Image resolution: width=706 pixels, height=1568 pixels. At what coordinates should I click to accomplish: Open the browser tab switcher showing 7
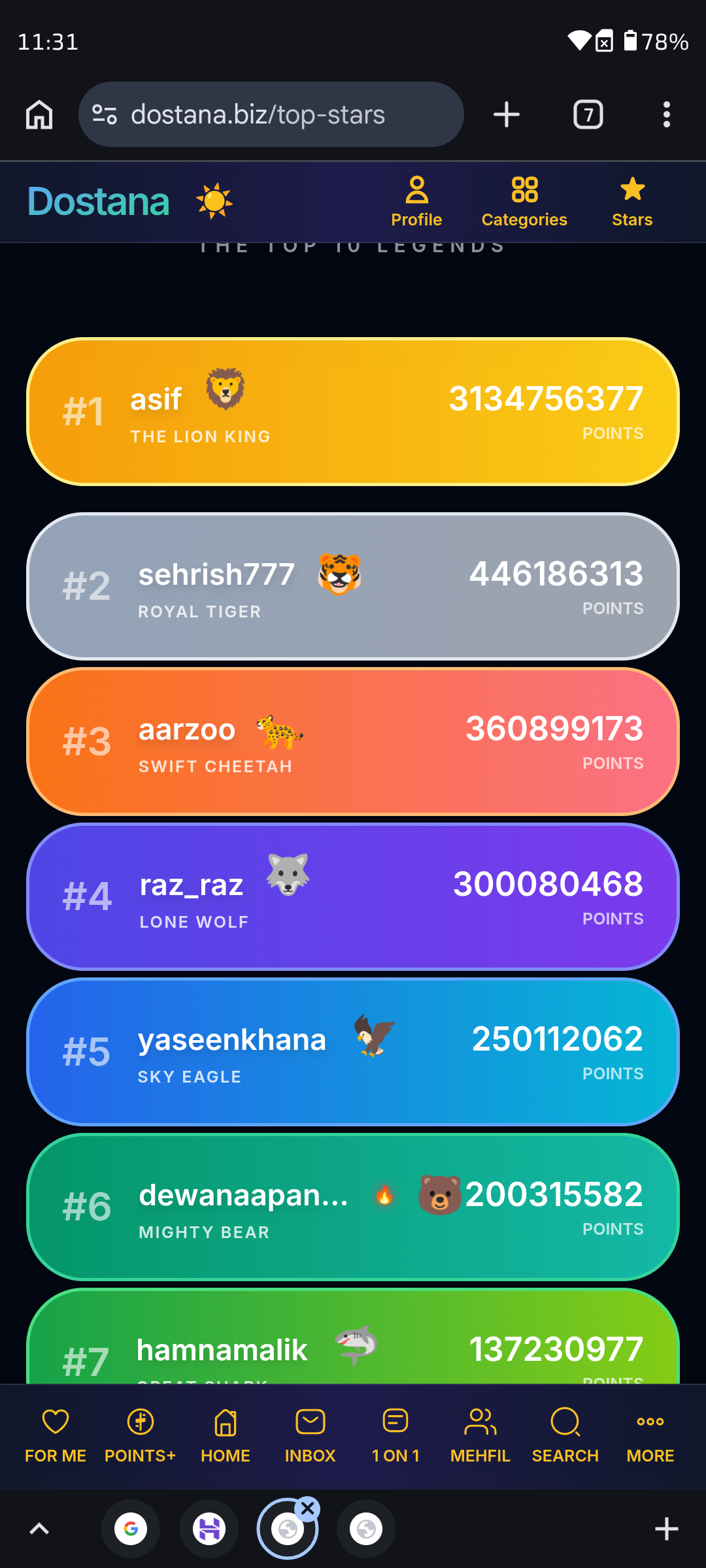point(588,114)
